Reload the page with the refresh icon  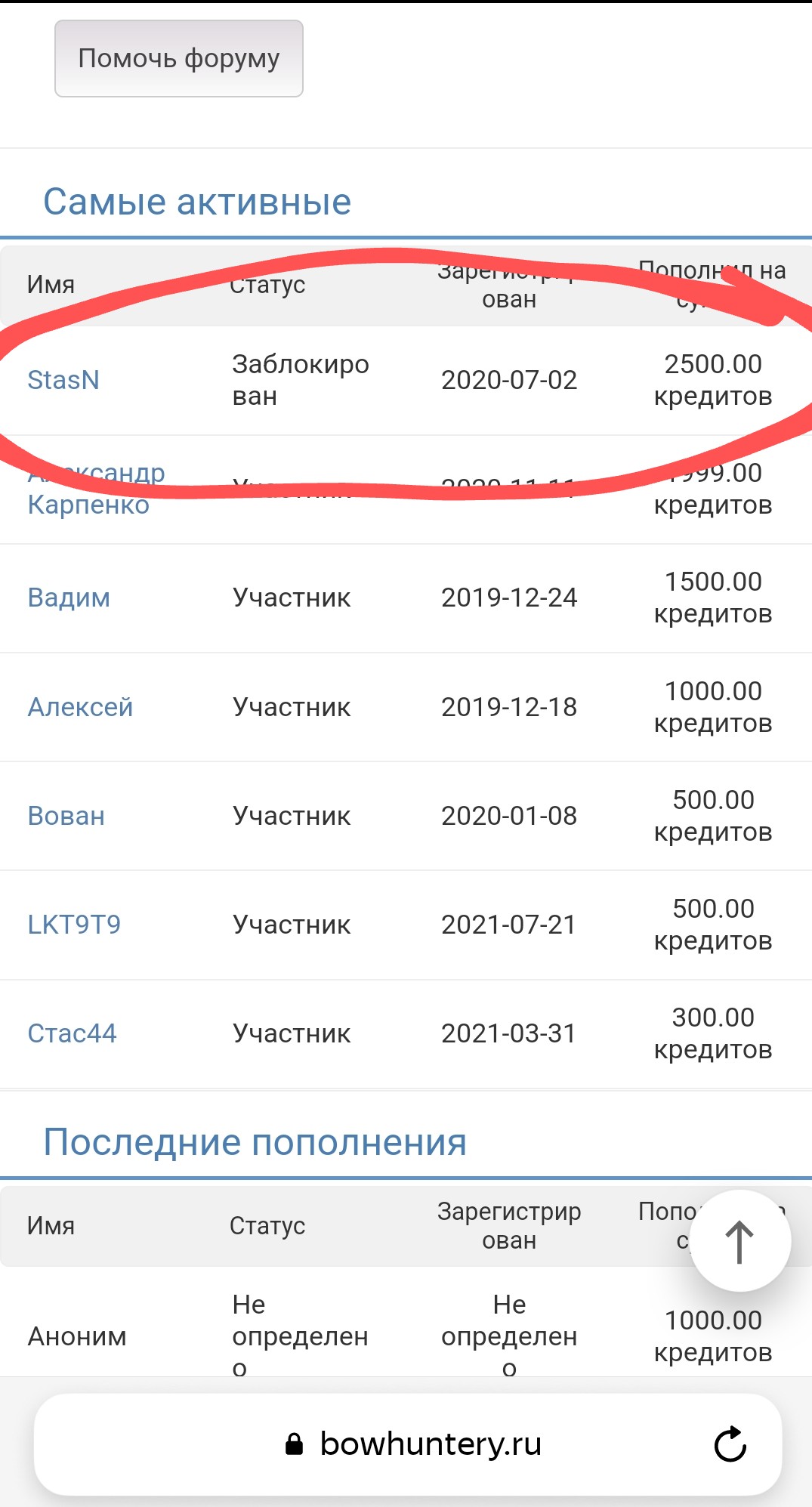(x=730, y=1444)
